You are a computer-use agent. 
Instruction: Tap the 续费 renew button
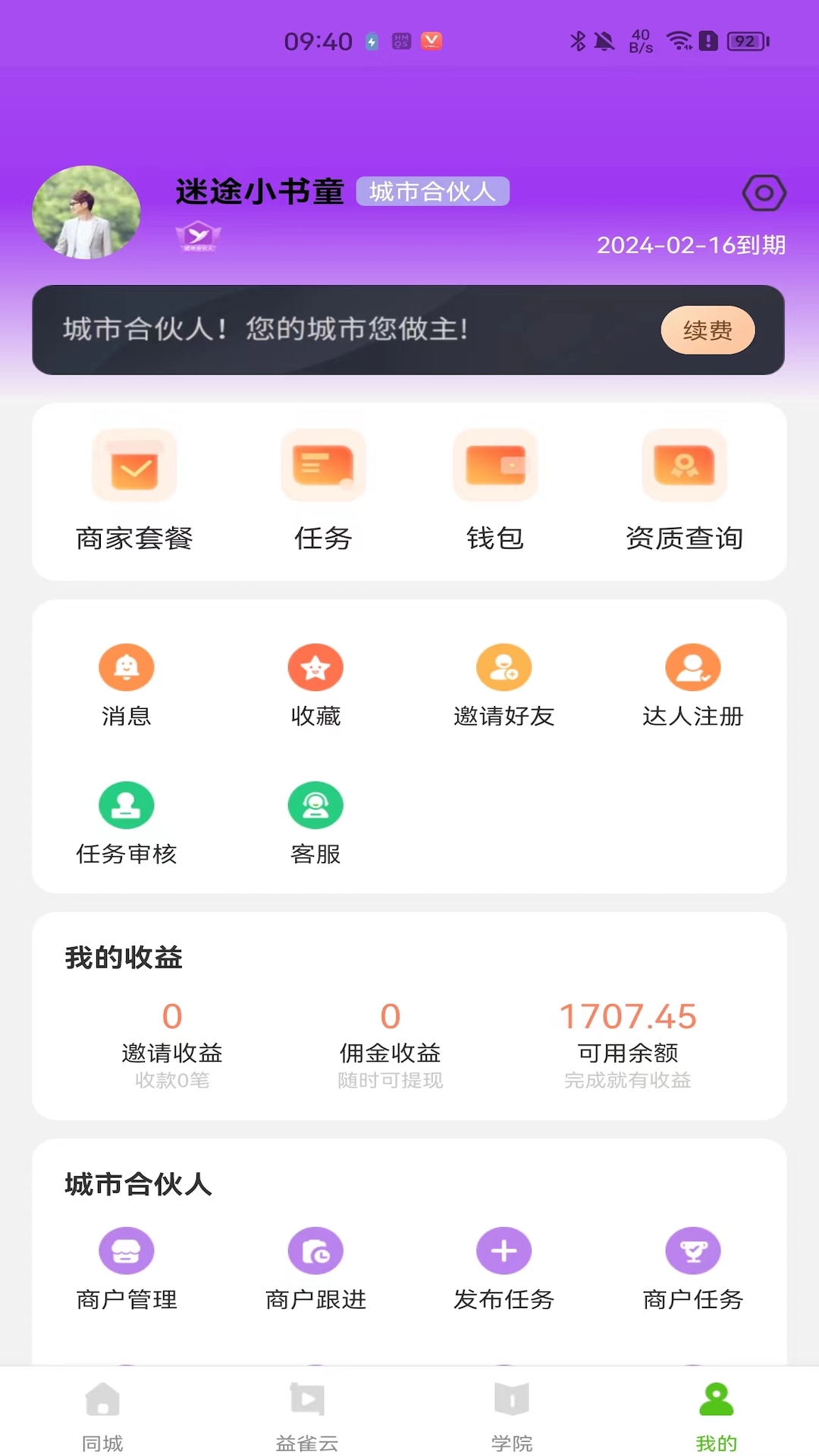(x=707, y=330)
